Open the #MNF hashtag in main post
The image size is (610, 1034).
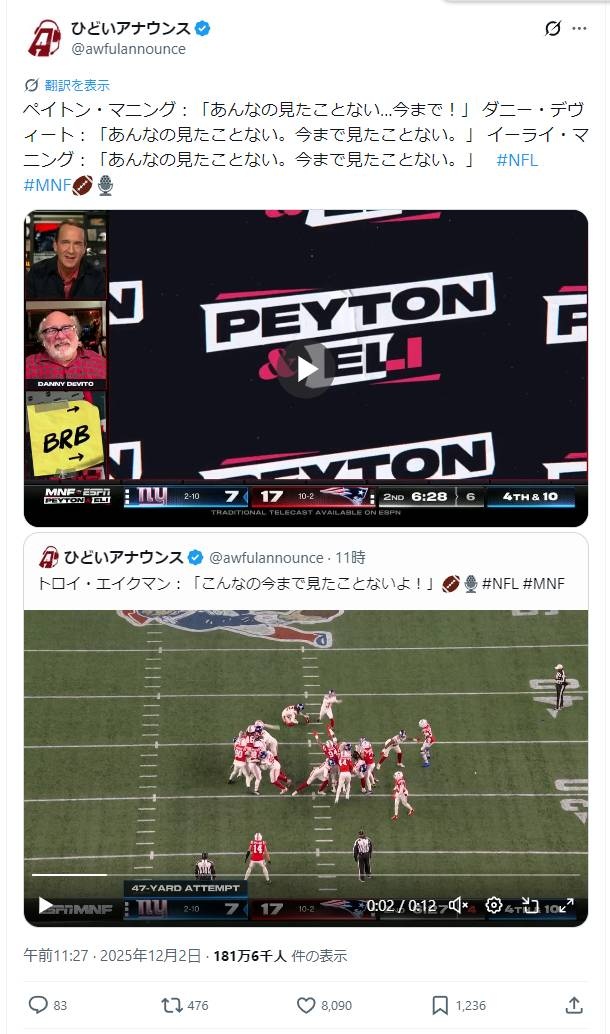pos(45,185)
